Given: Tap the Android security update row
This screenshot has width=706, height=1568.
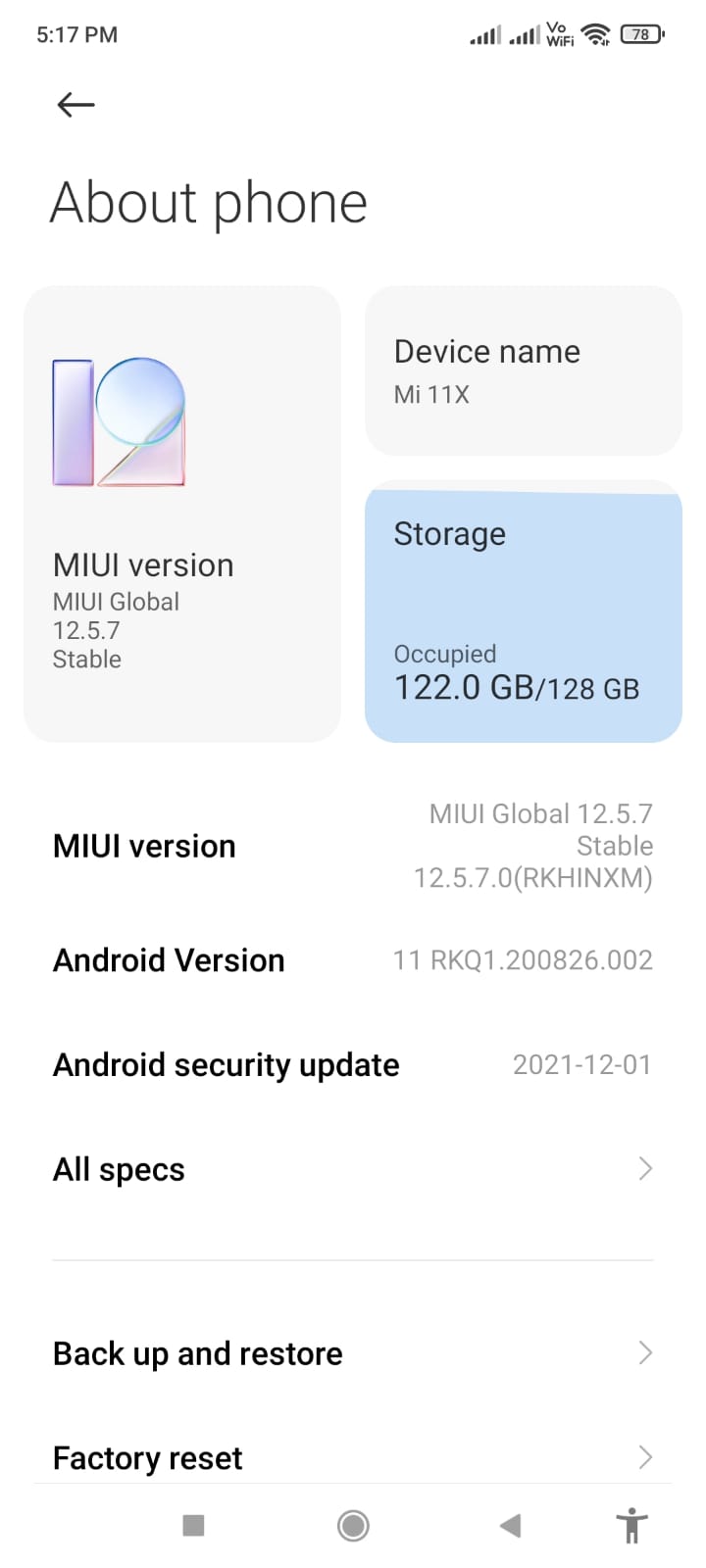Looking at the screenshot, I should pyautogui.click(x=353, y=1065).
